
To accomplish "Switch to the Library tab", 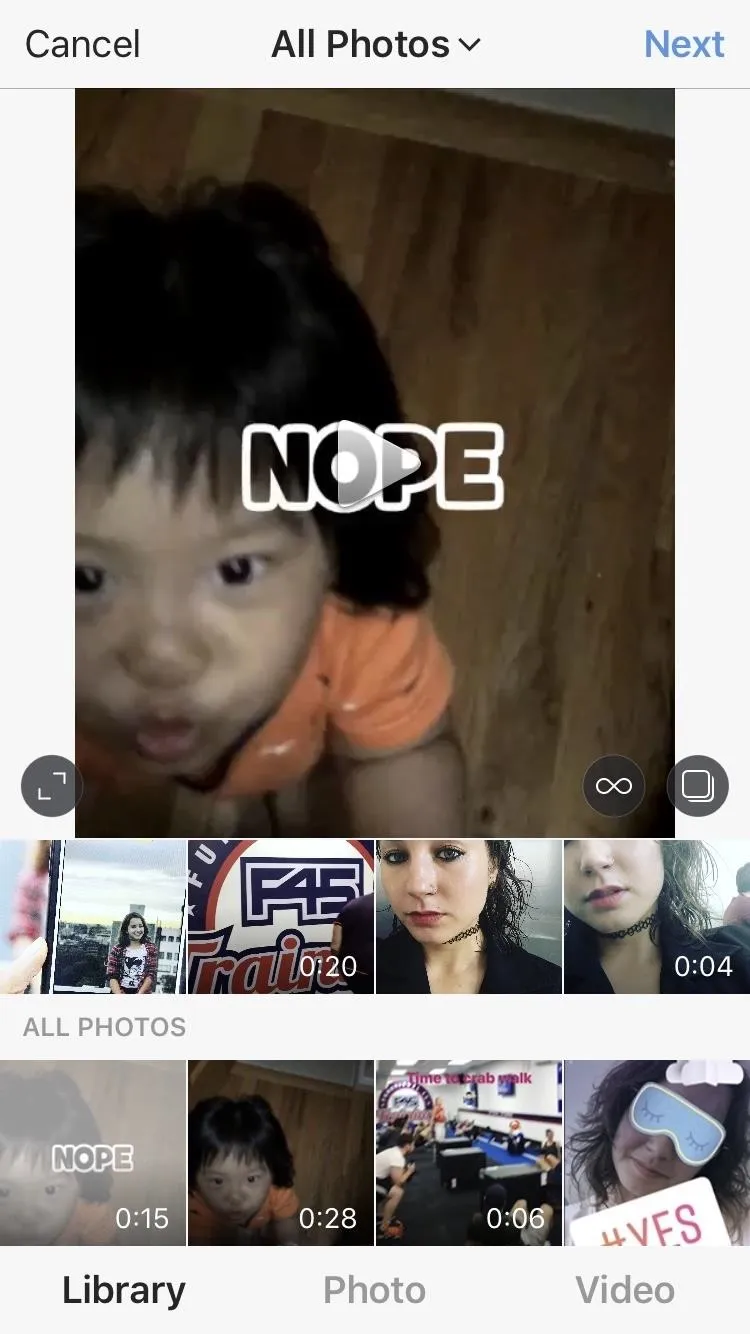I will [x=124, y=1290].
